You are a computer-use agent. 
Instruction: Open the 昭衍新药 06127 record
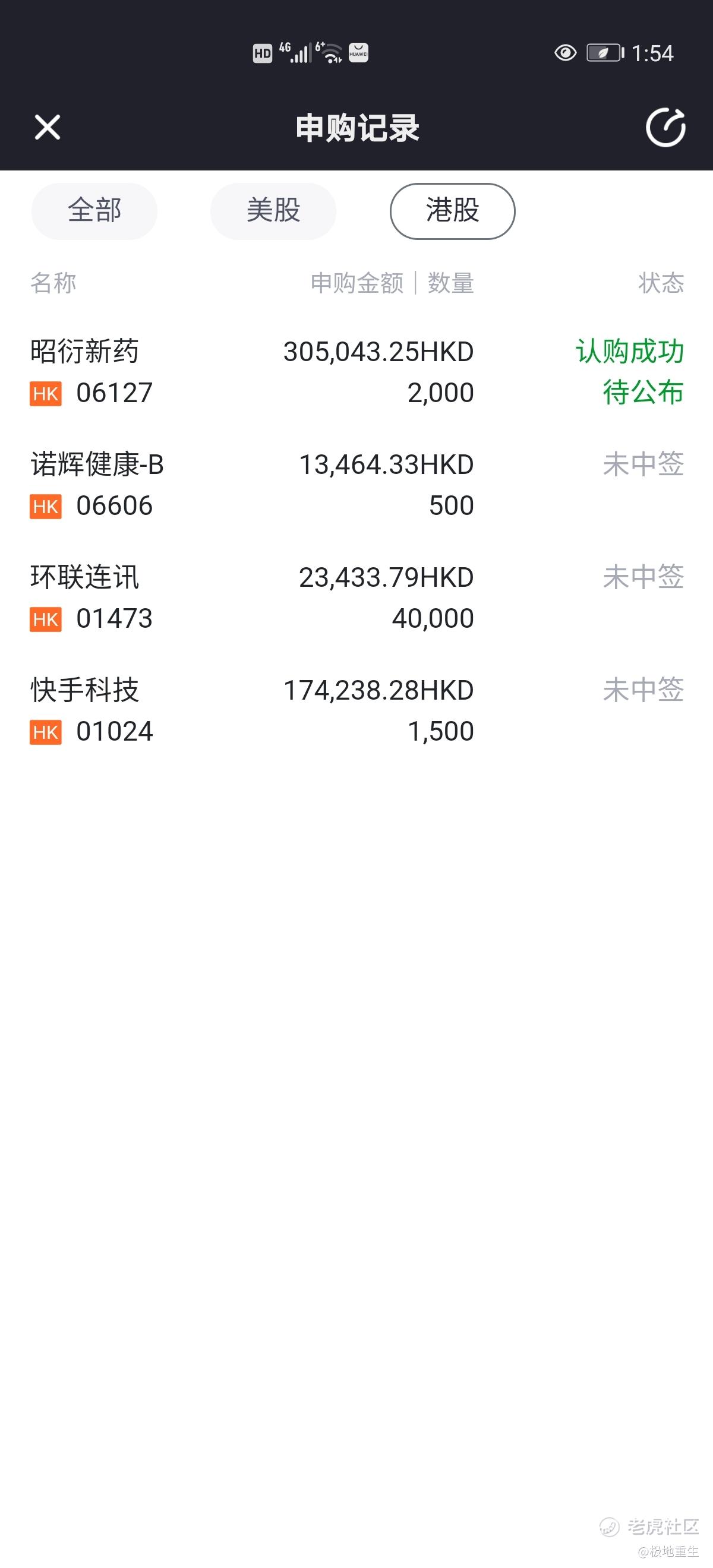pos(356,372)
